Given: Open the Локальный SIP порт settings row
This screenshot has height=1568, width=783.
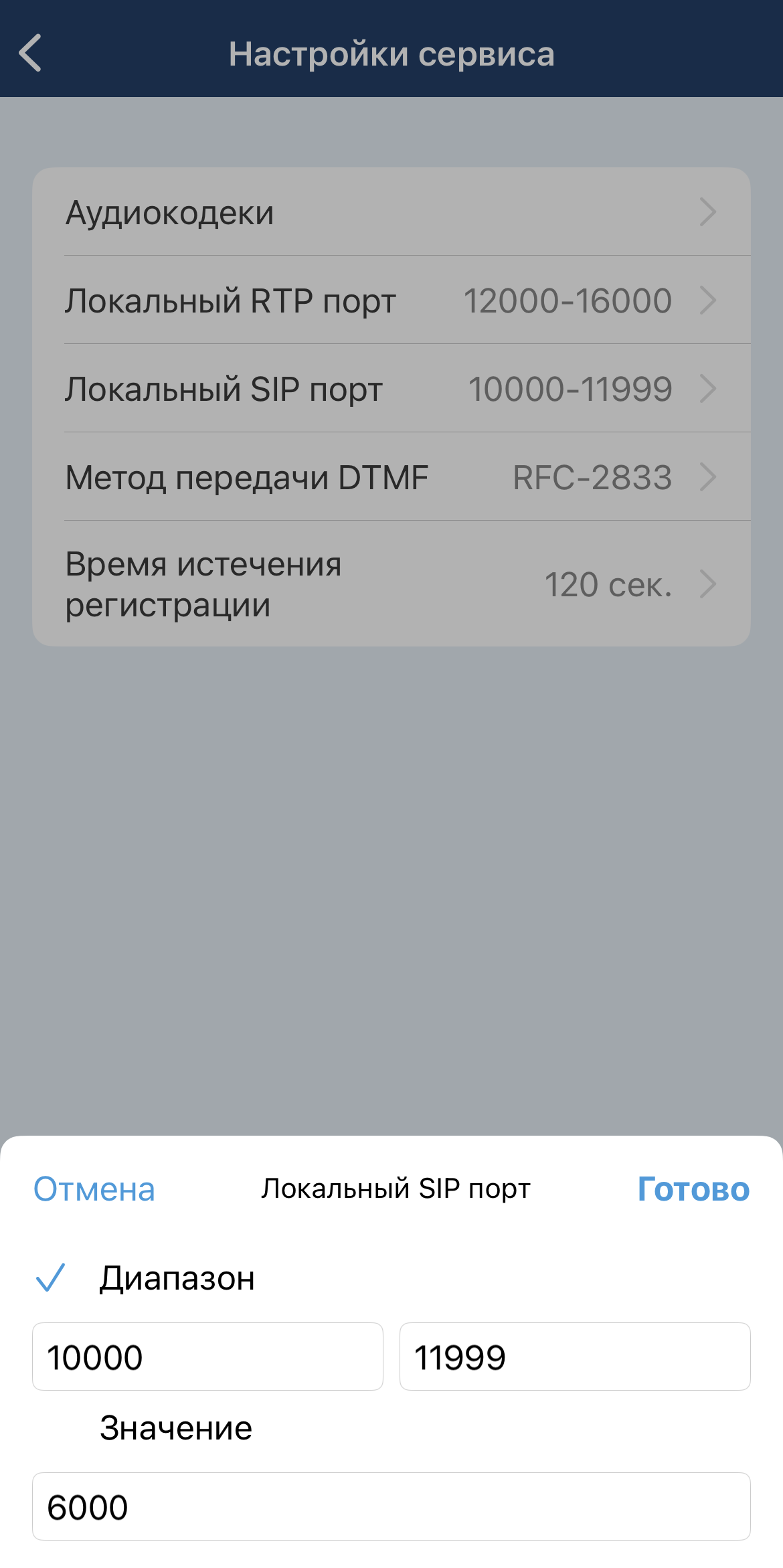Looking at the screenshot, I should coord(391,389).
